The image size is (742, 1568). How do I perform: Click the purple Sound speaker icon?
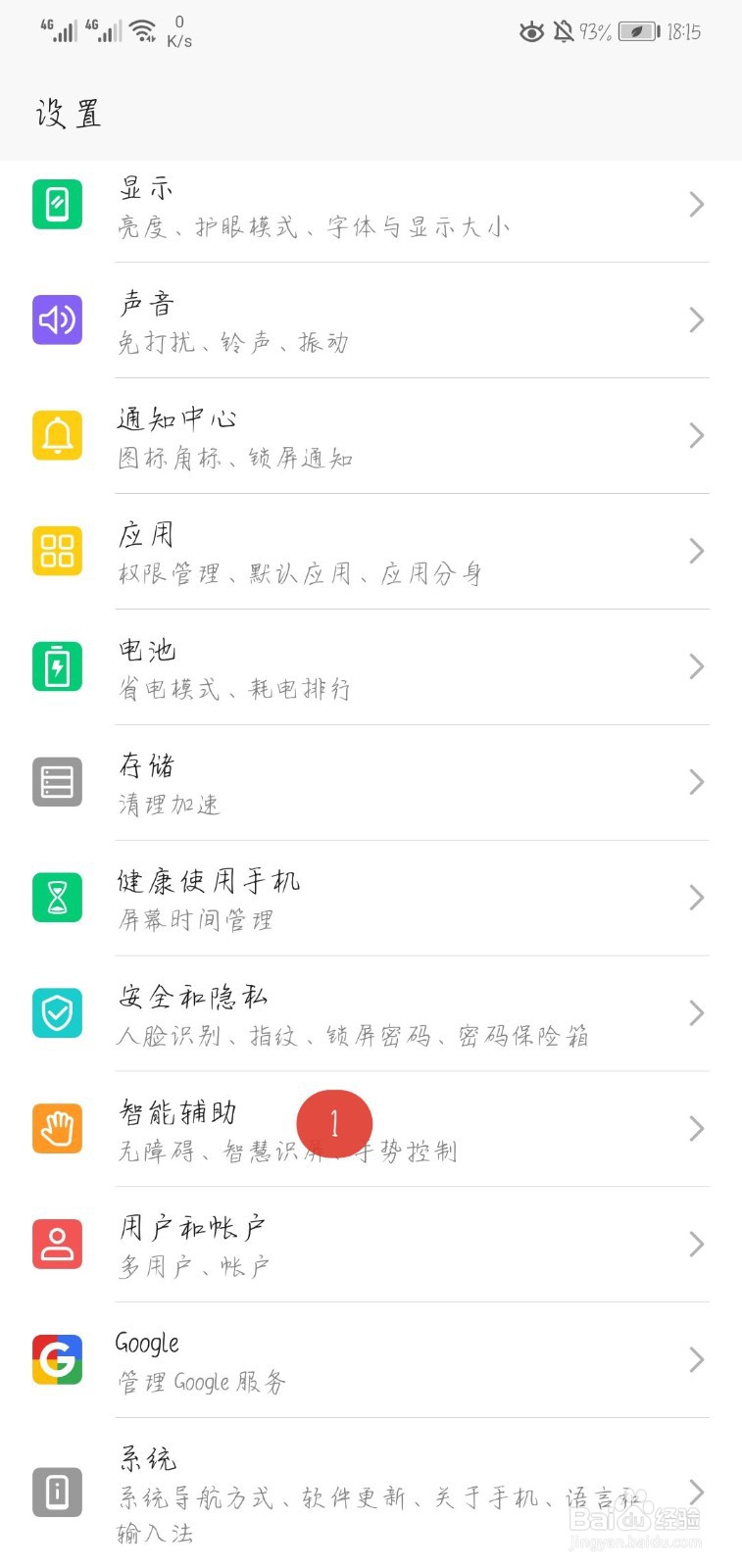(x=57, y=320)
